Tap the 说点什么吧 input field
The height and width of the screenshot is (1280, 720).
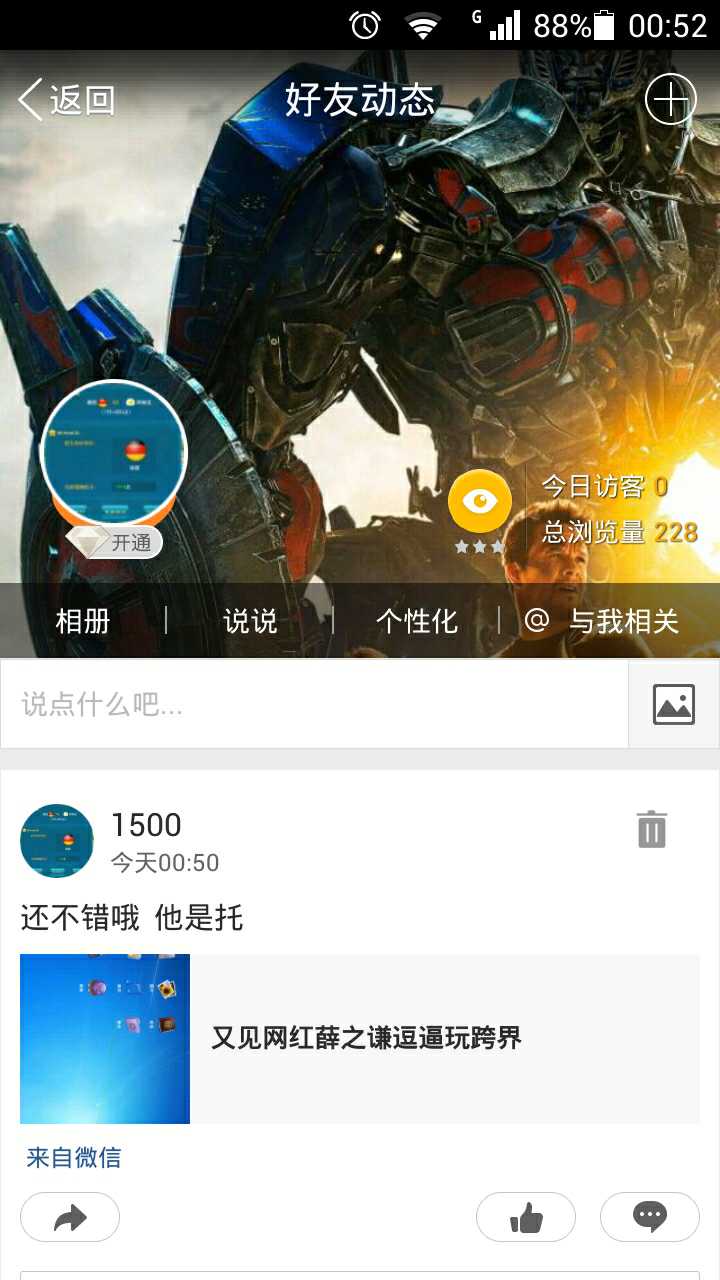coord(314,704)
